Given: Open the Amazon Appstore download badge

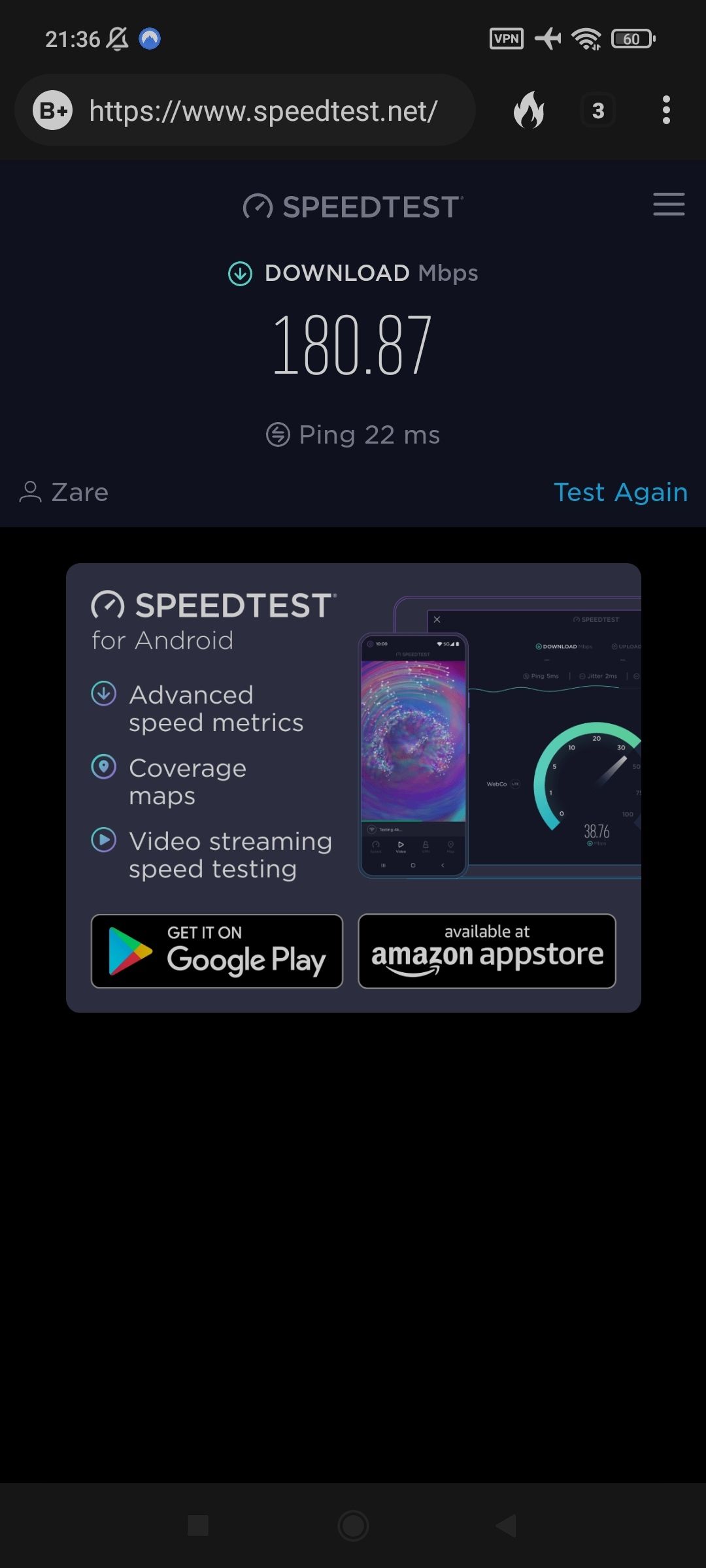Looking at the screenshot, I should click(487, 951).
